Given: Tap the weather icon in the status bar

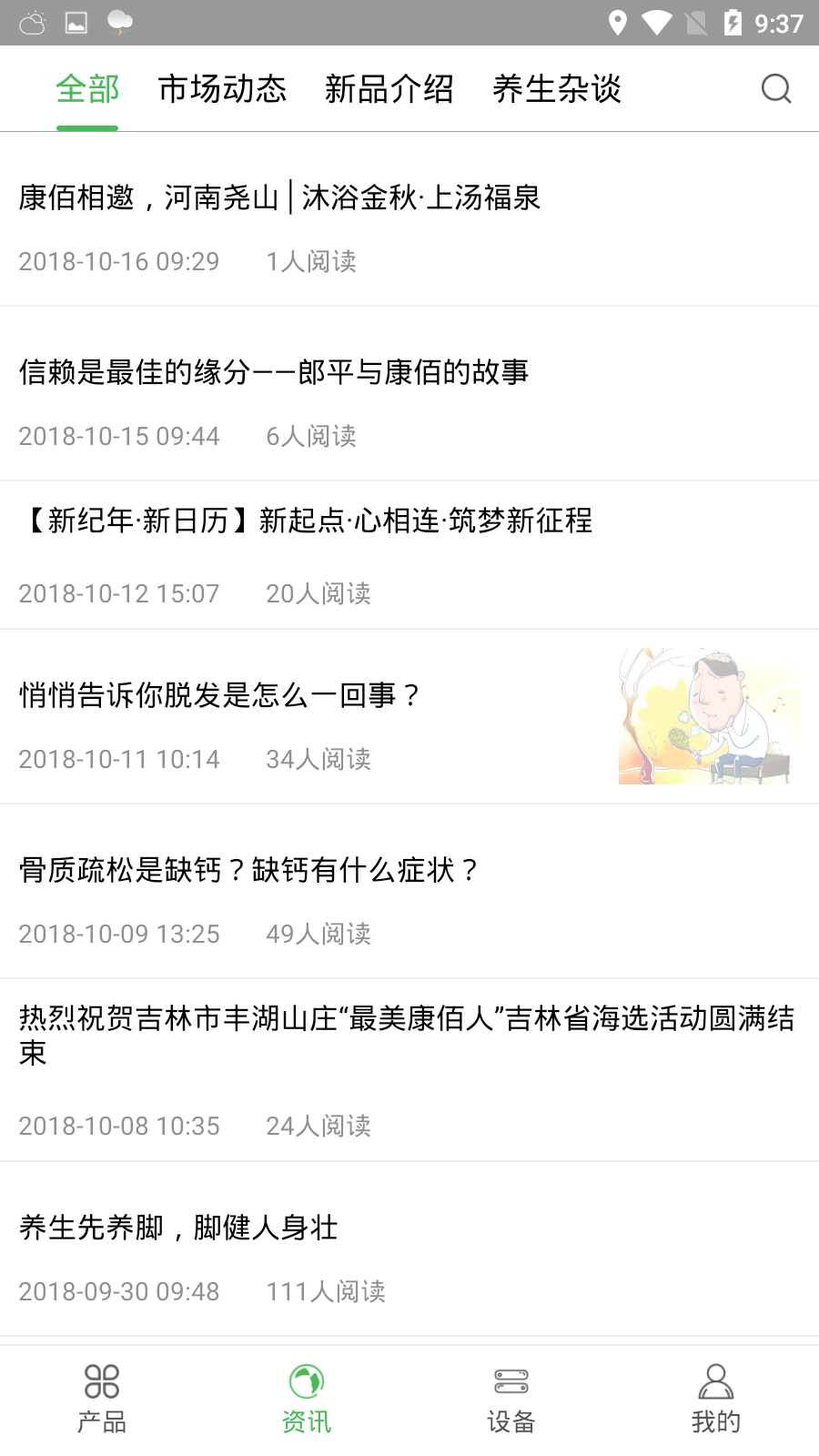Looking at the screenshot, I should click(33, 22).
